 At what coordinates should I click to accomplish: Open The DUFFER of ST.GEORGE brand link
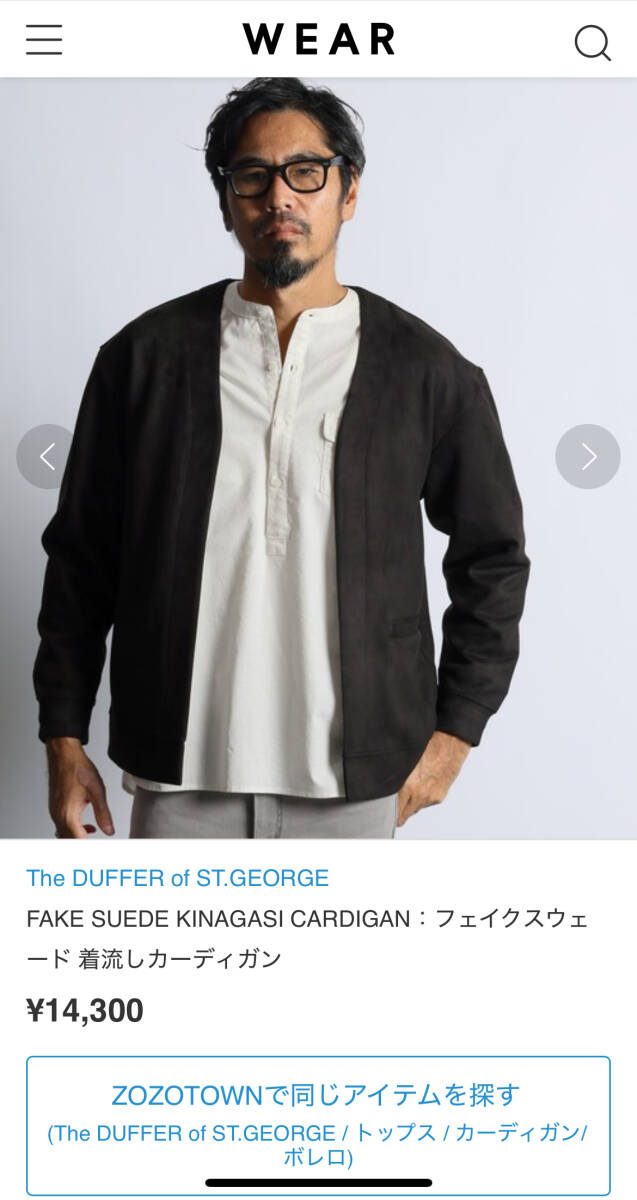[177, 878]
